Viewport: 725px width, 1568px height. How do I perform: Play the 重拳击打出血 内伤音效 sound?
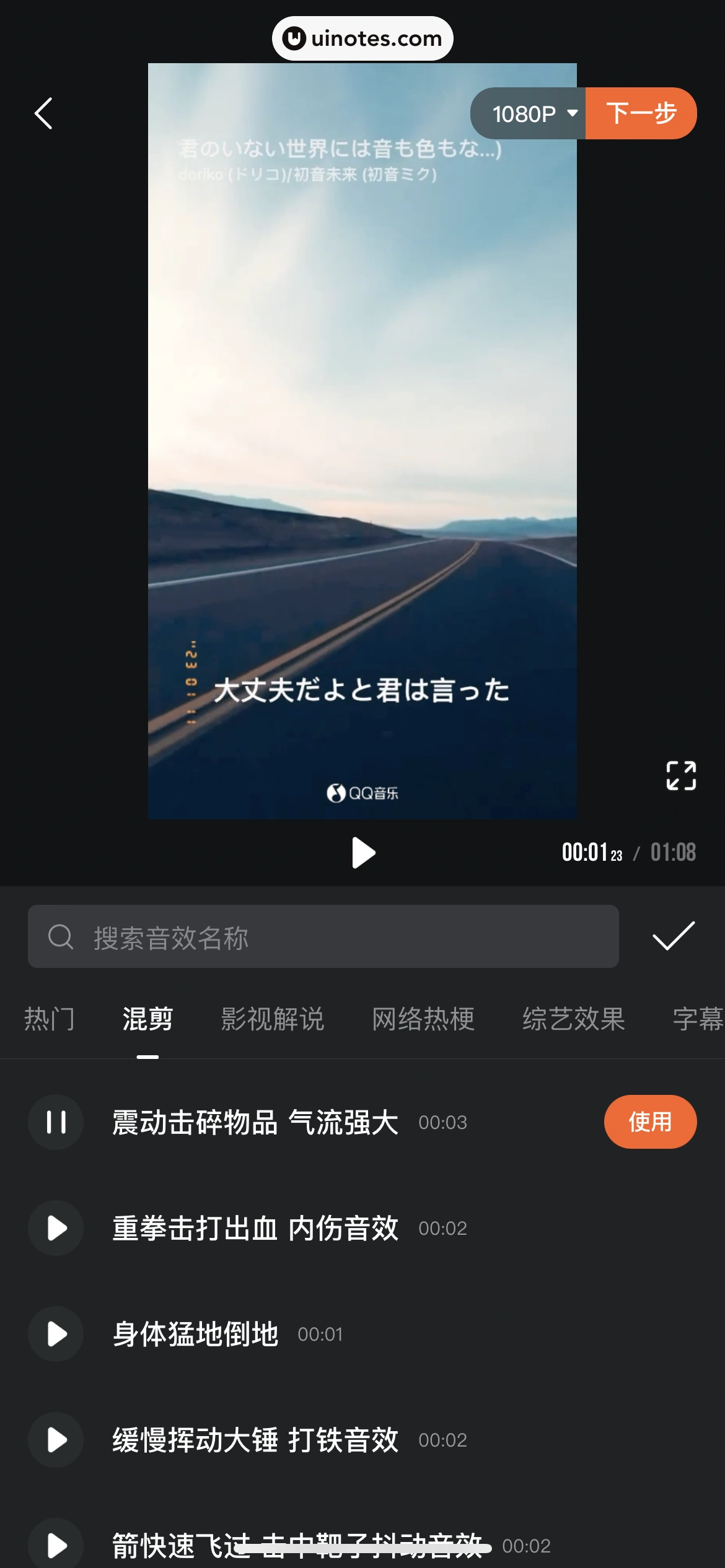(x=55, y=1228)
